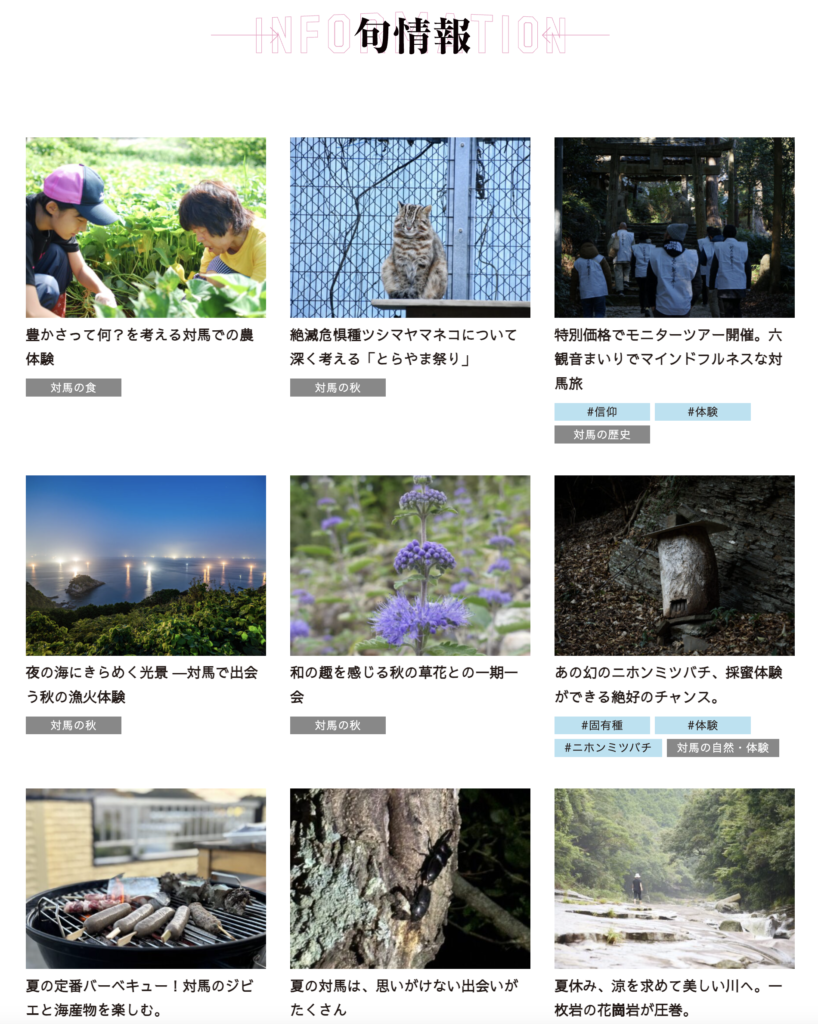
Task: Open the summer barbecue article
Action: click(146, 878)
